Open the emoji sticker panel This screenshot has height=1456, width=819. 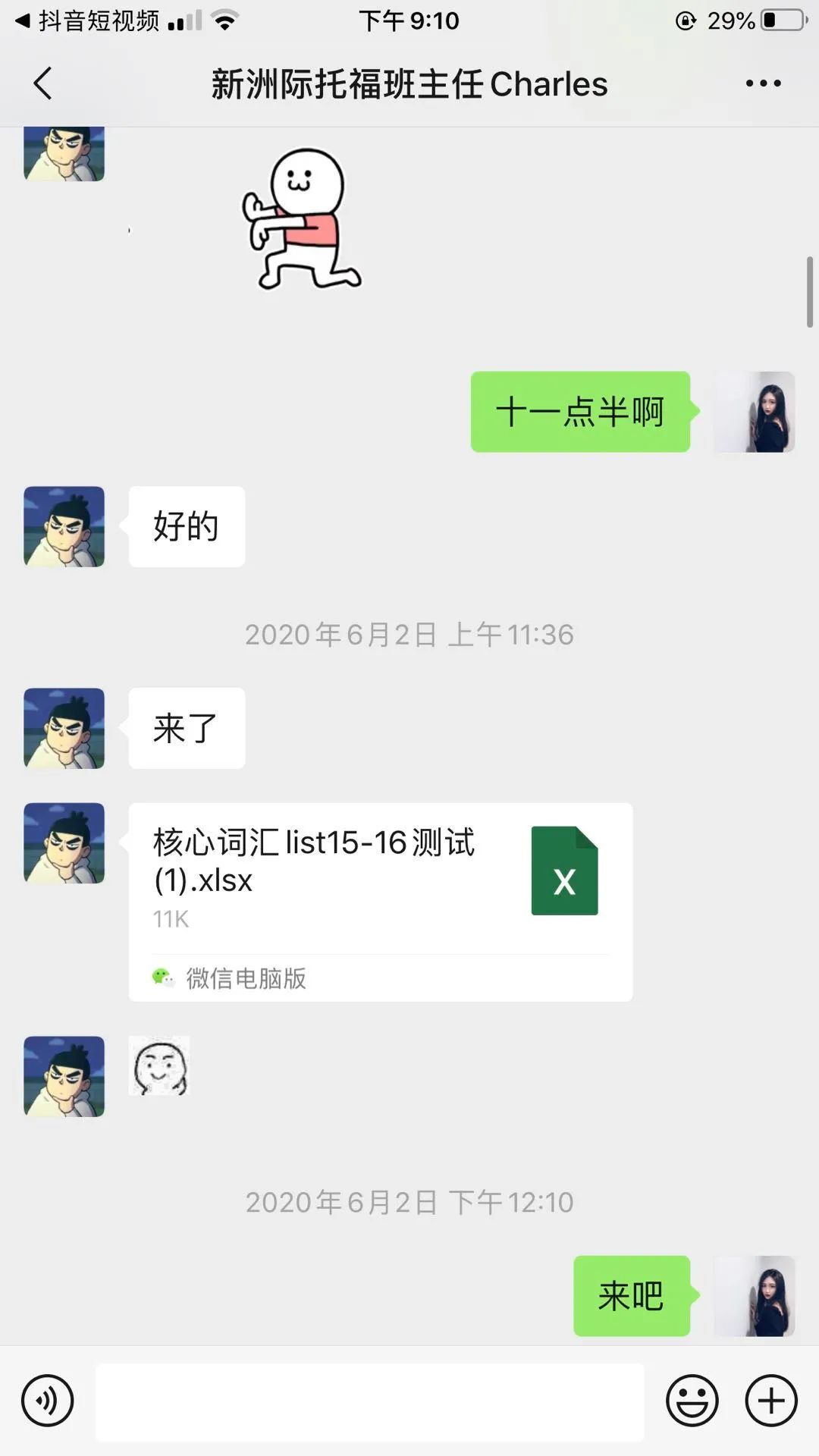(692, 1400)
